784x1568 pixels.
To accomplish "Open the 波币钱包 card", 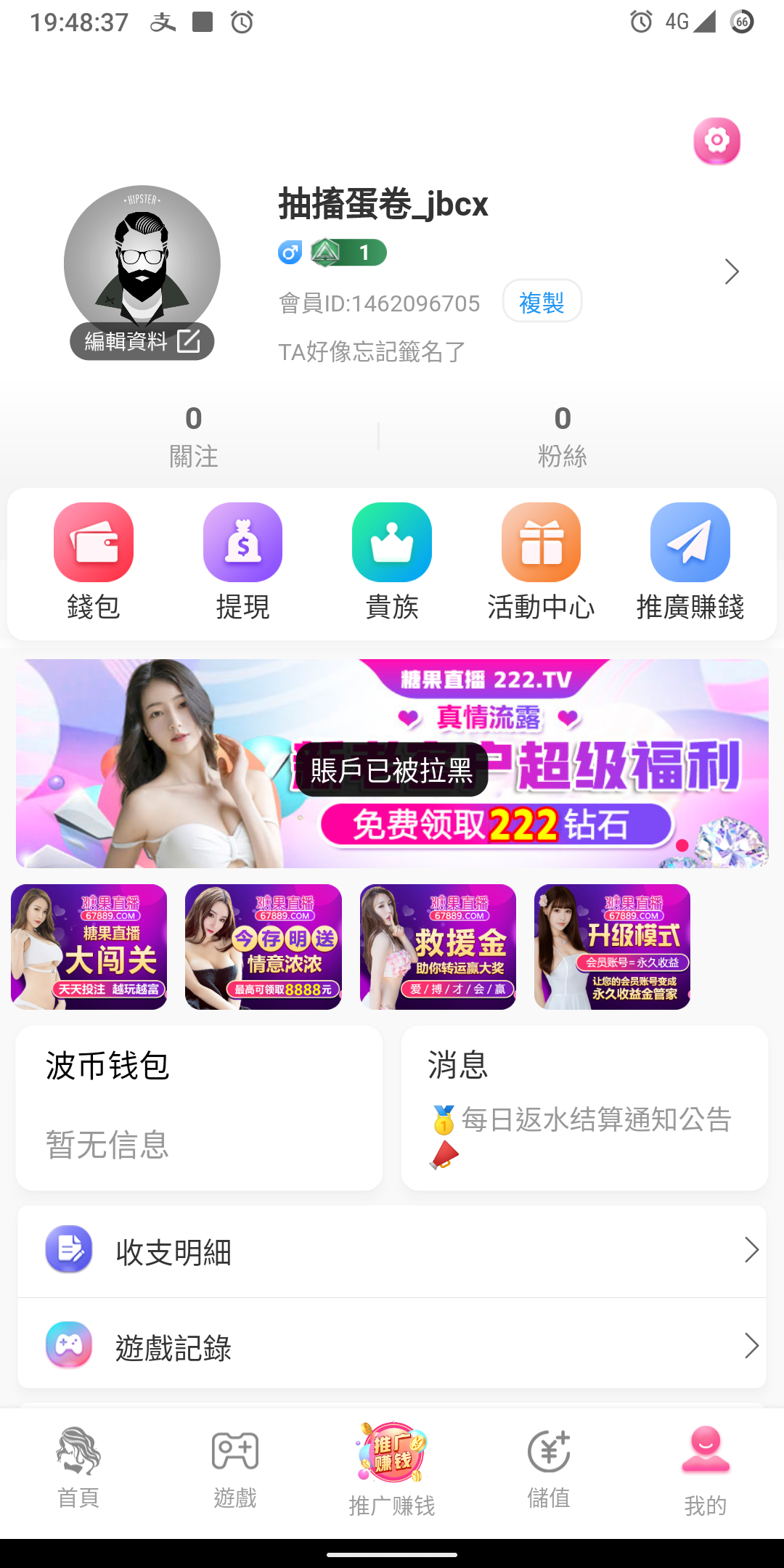I will click(199, 1108).
